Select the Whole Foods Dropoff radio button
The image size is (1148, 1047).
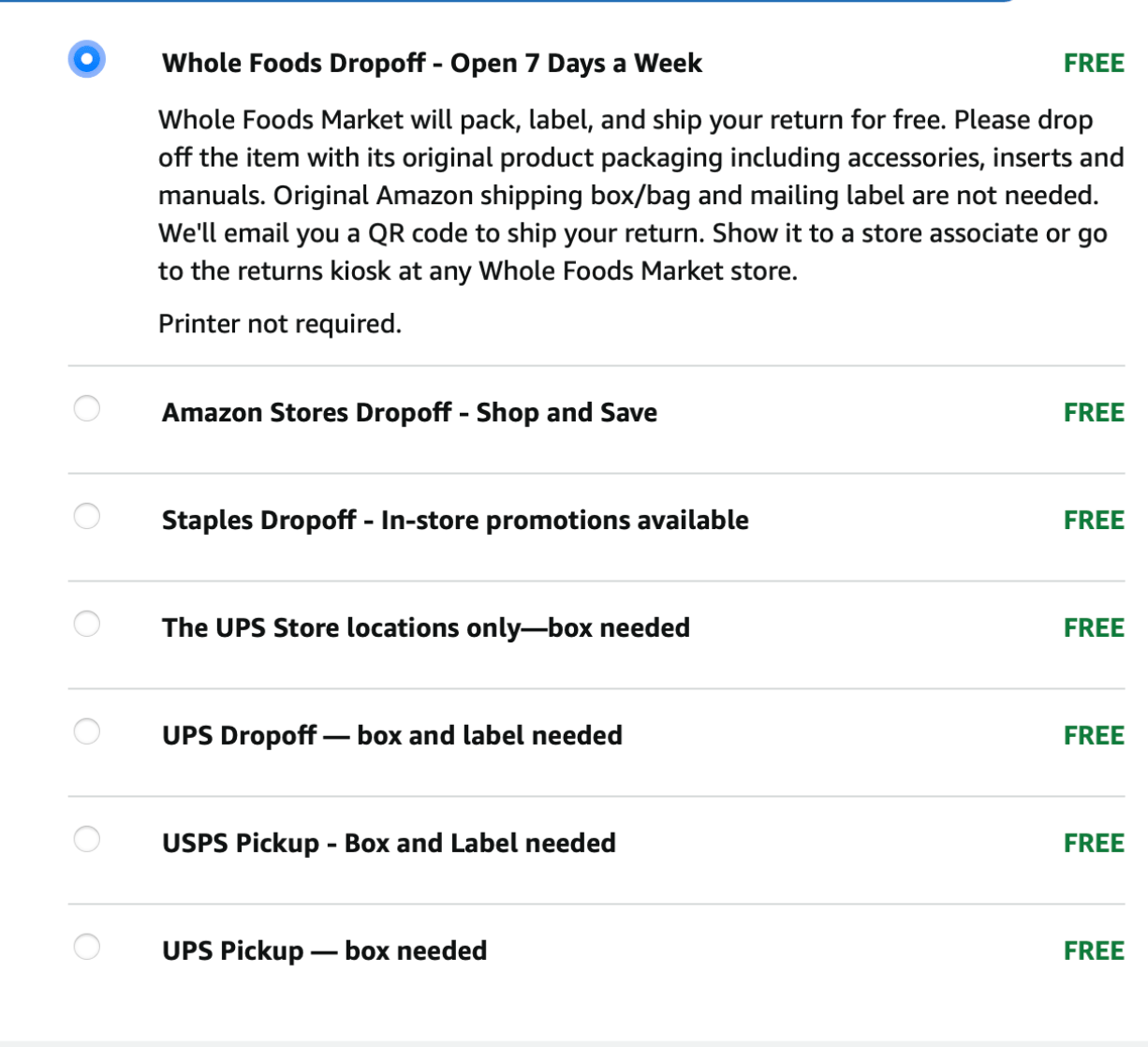coord(87,60)
